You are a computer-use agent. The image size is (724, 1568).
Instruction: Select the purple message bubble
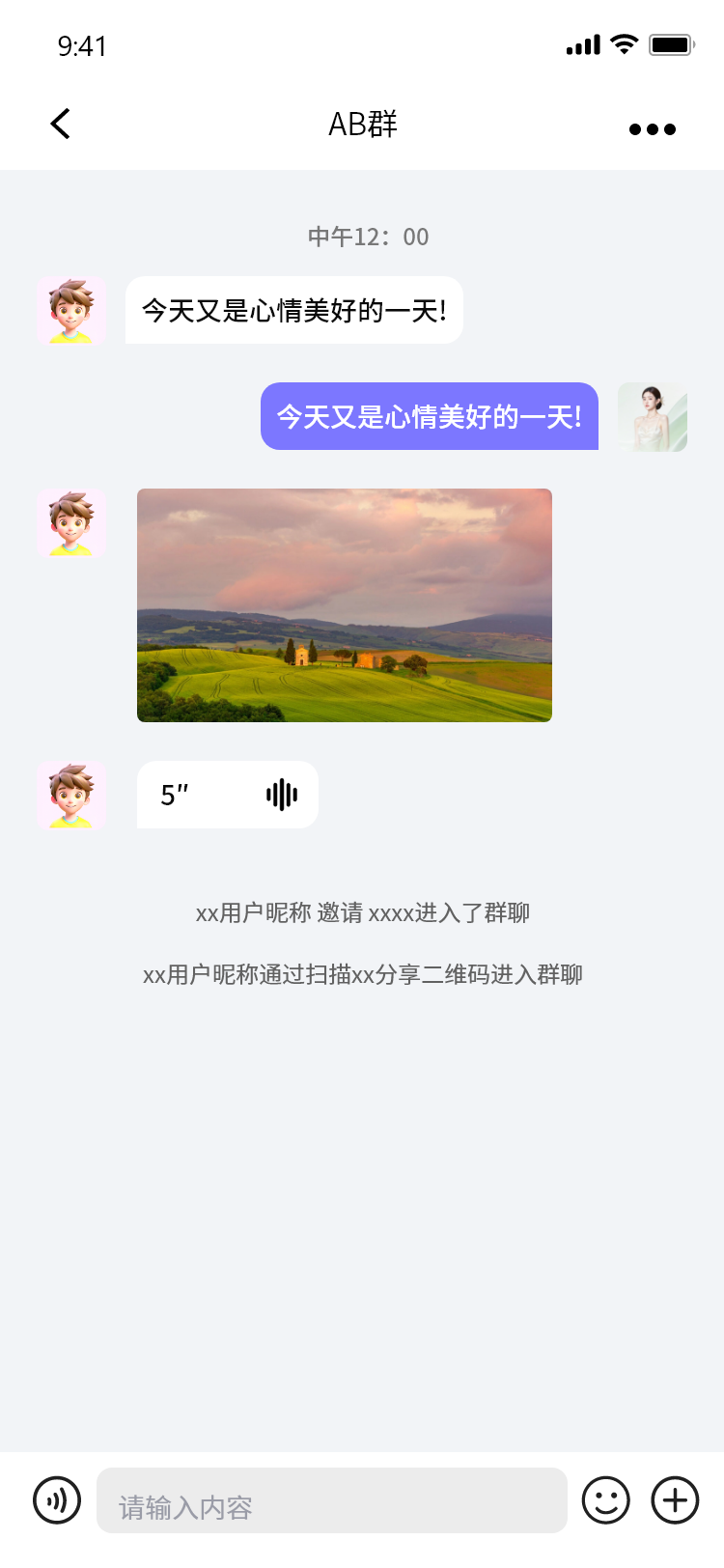pyautogui.click(x=429, y=416)
